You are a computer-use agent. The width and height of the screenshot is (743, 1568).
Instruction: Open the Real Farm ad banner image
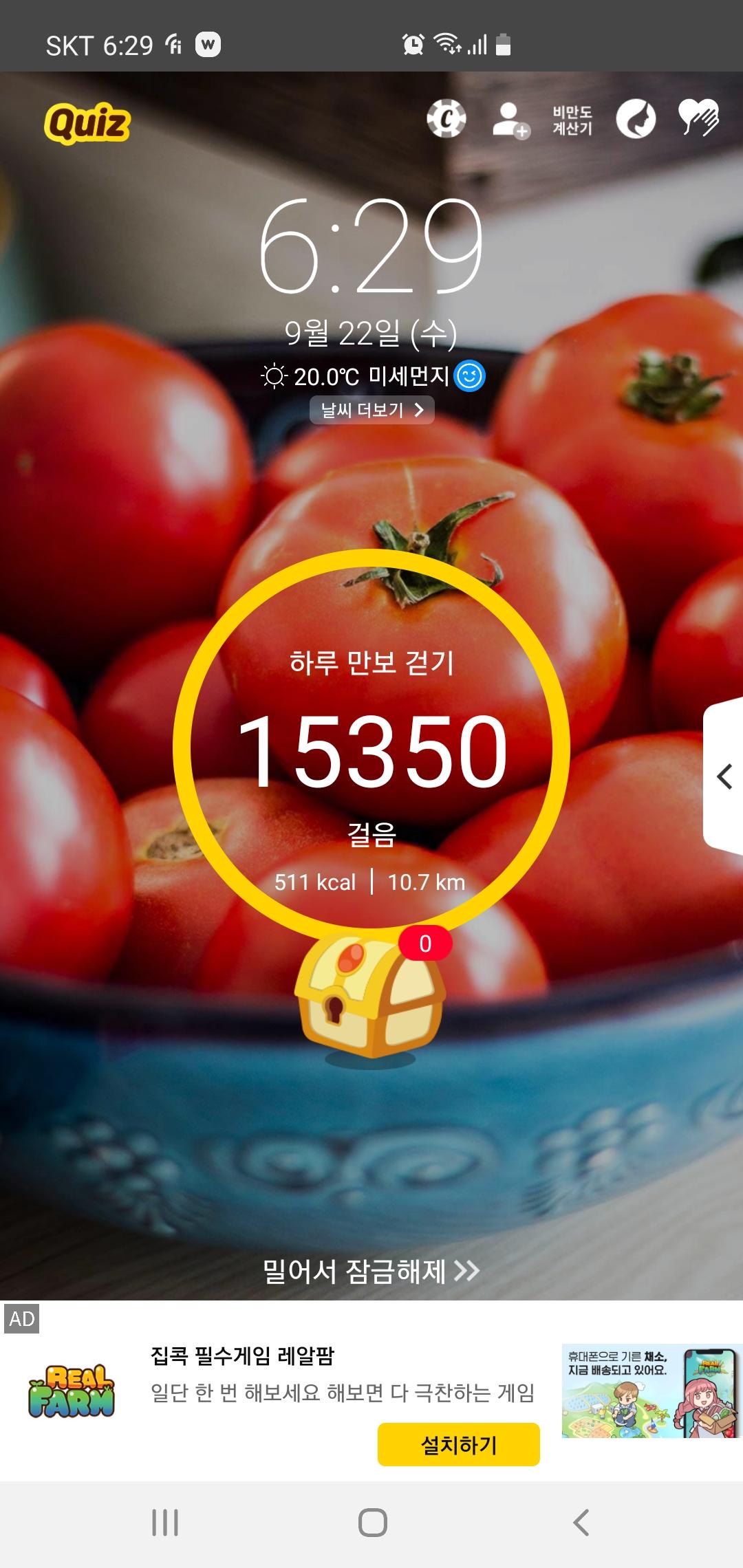pos(650,1391)
